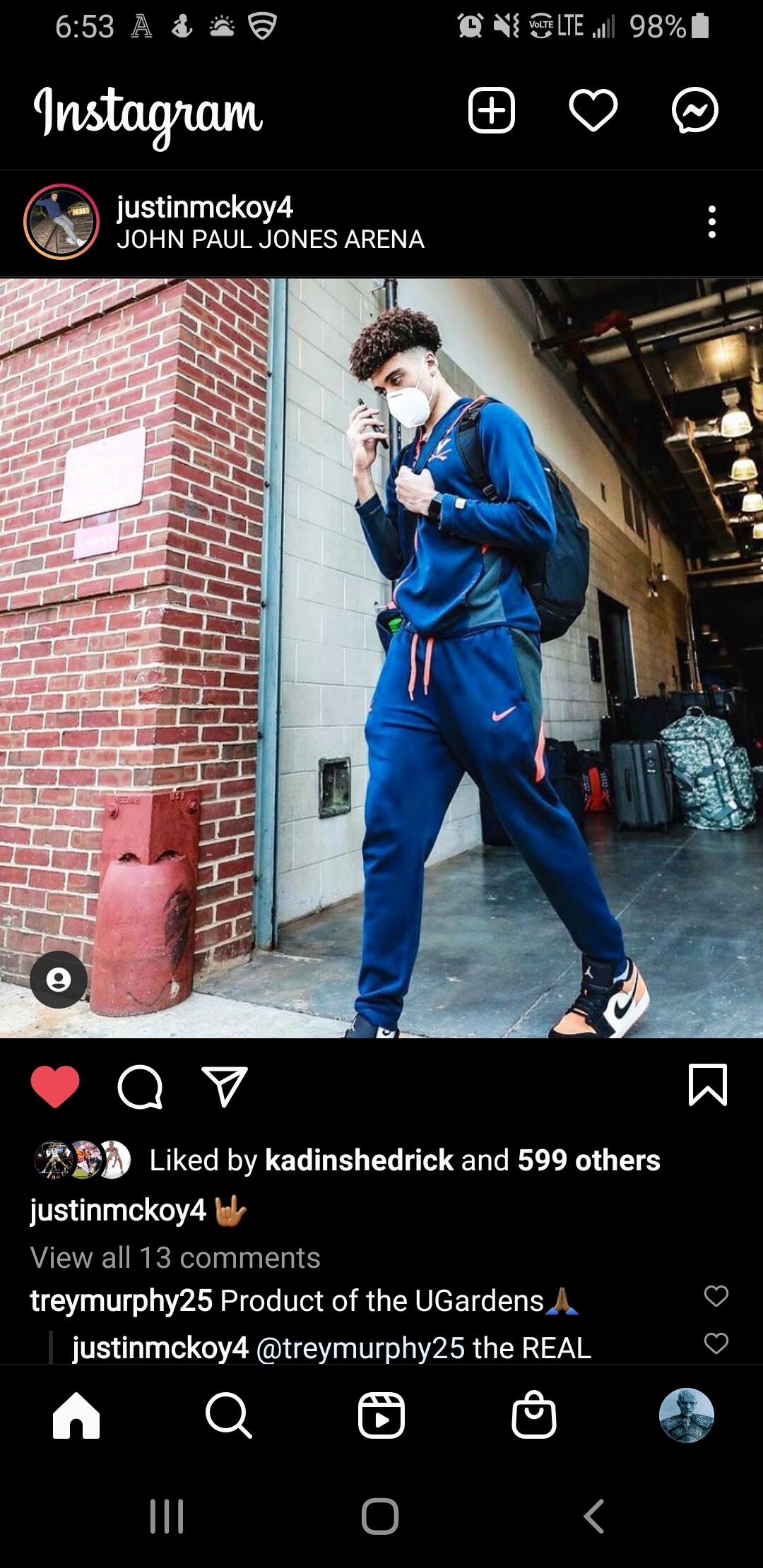Switch to the Shop tab
The width and height of the screenshot is (763, 1568).
[533, 1415]
